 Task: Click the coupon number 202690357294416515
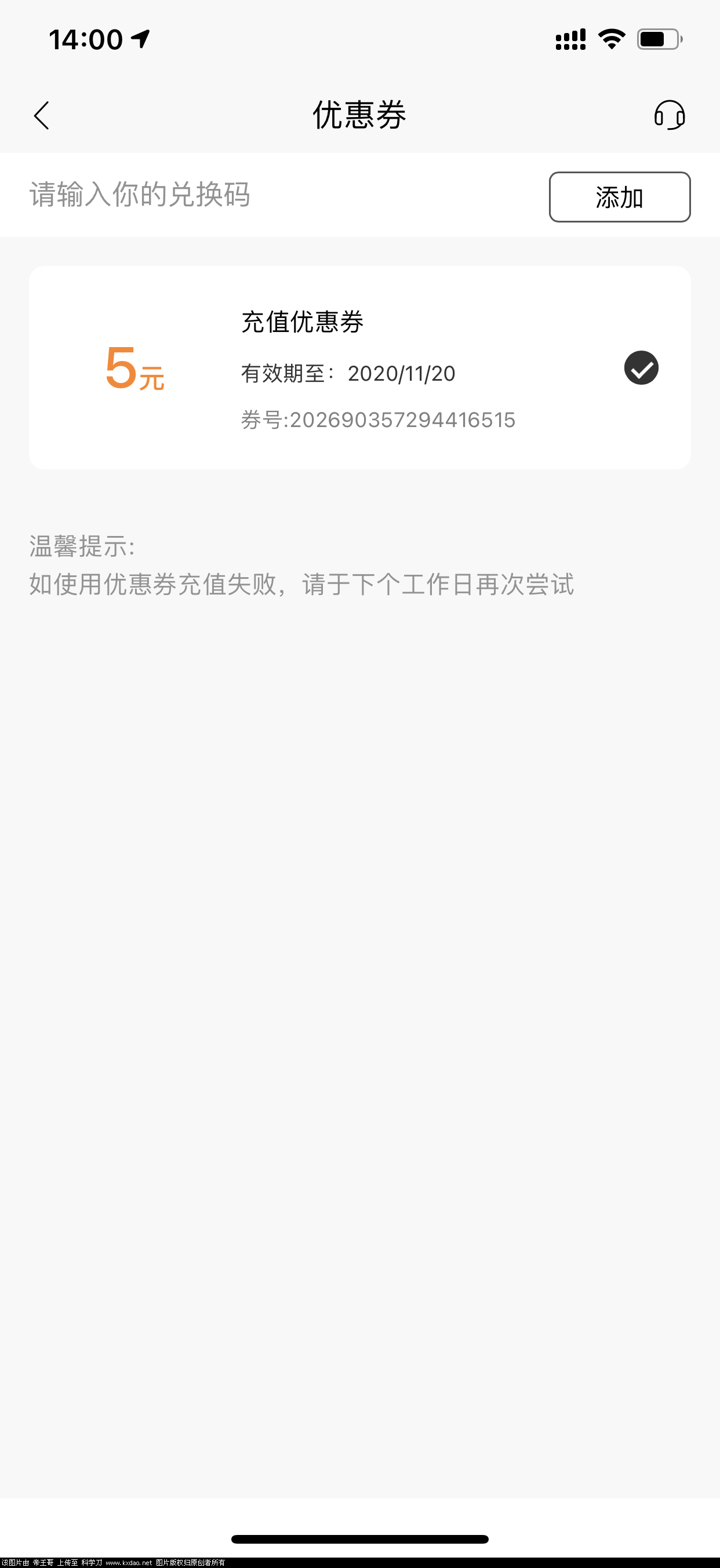coord(379,419)
